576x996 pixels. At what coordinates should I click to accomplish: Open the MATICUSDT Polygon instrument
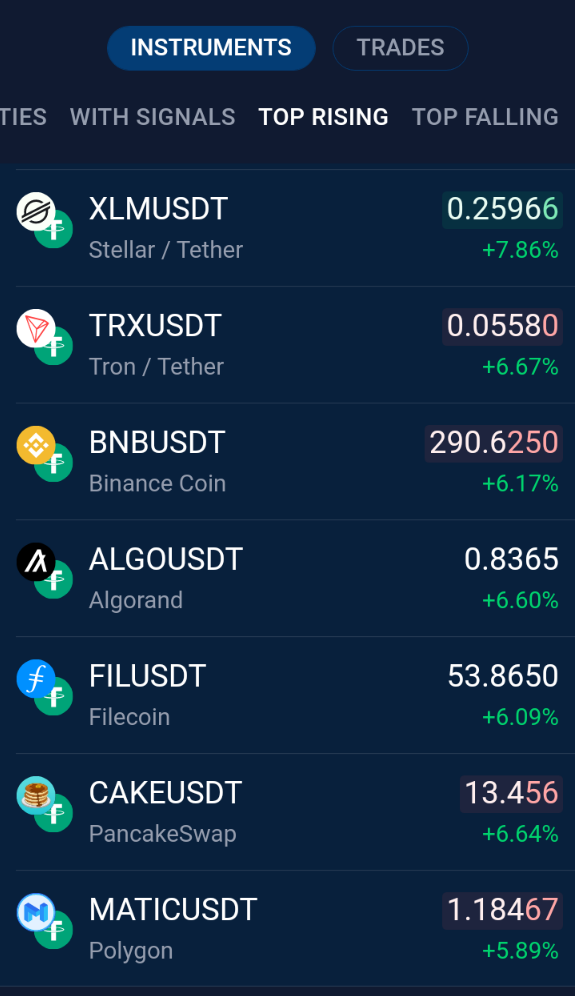pos(288,929)
